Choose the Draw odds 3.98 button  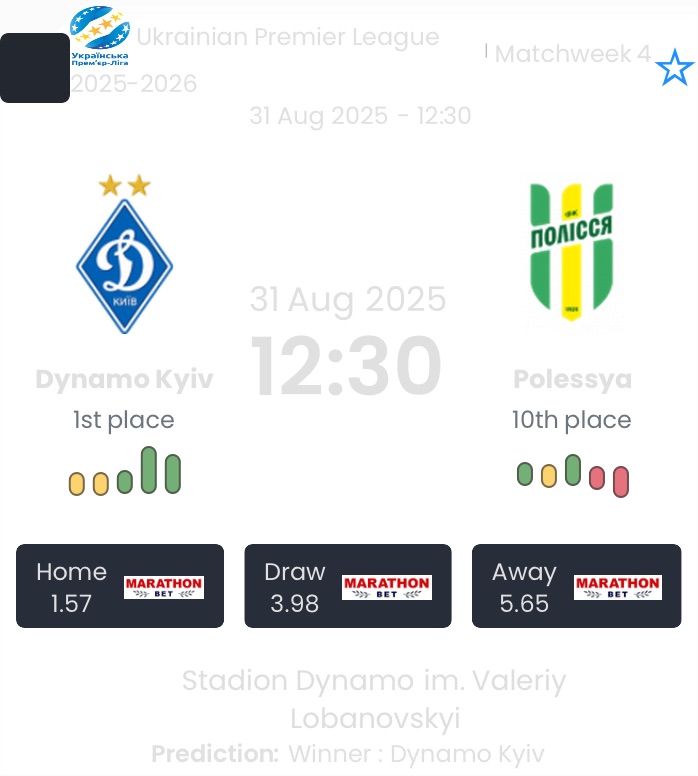348,586
